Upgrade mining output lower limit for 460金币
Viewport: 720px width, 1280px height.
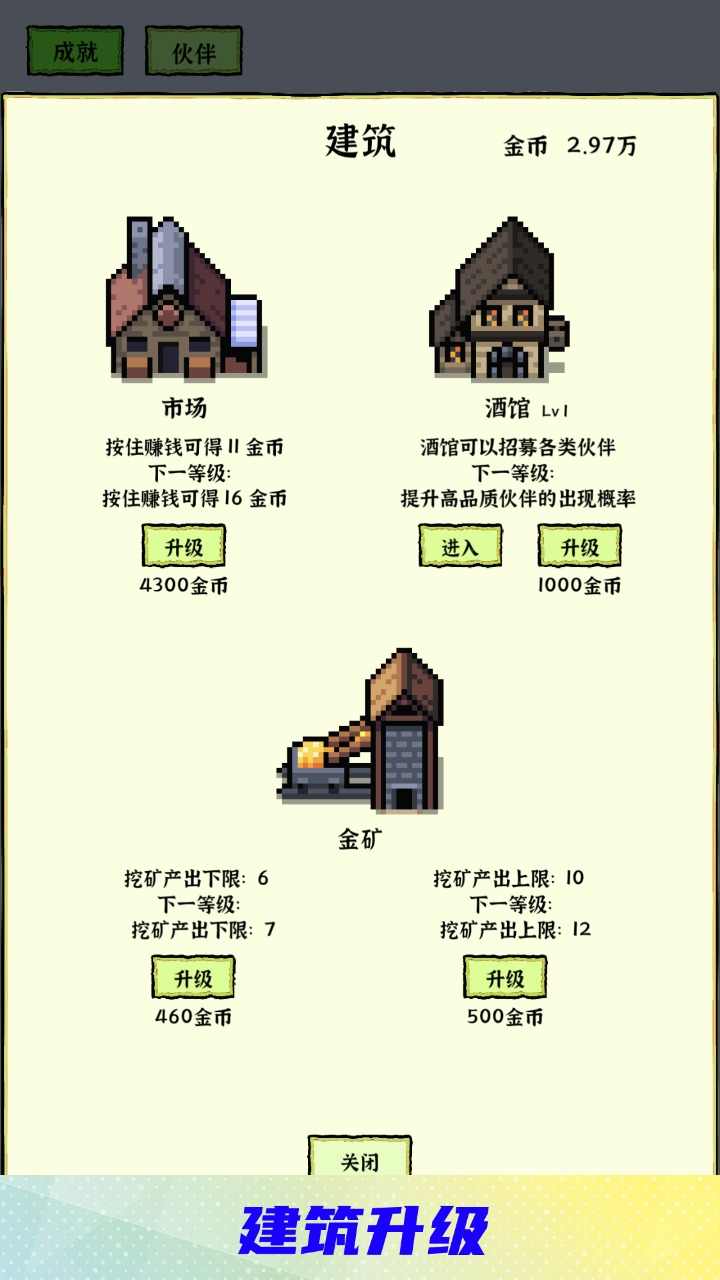click(192, 977)
